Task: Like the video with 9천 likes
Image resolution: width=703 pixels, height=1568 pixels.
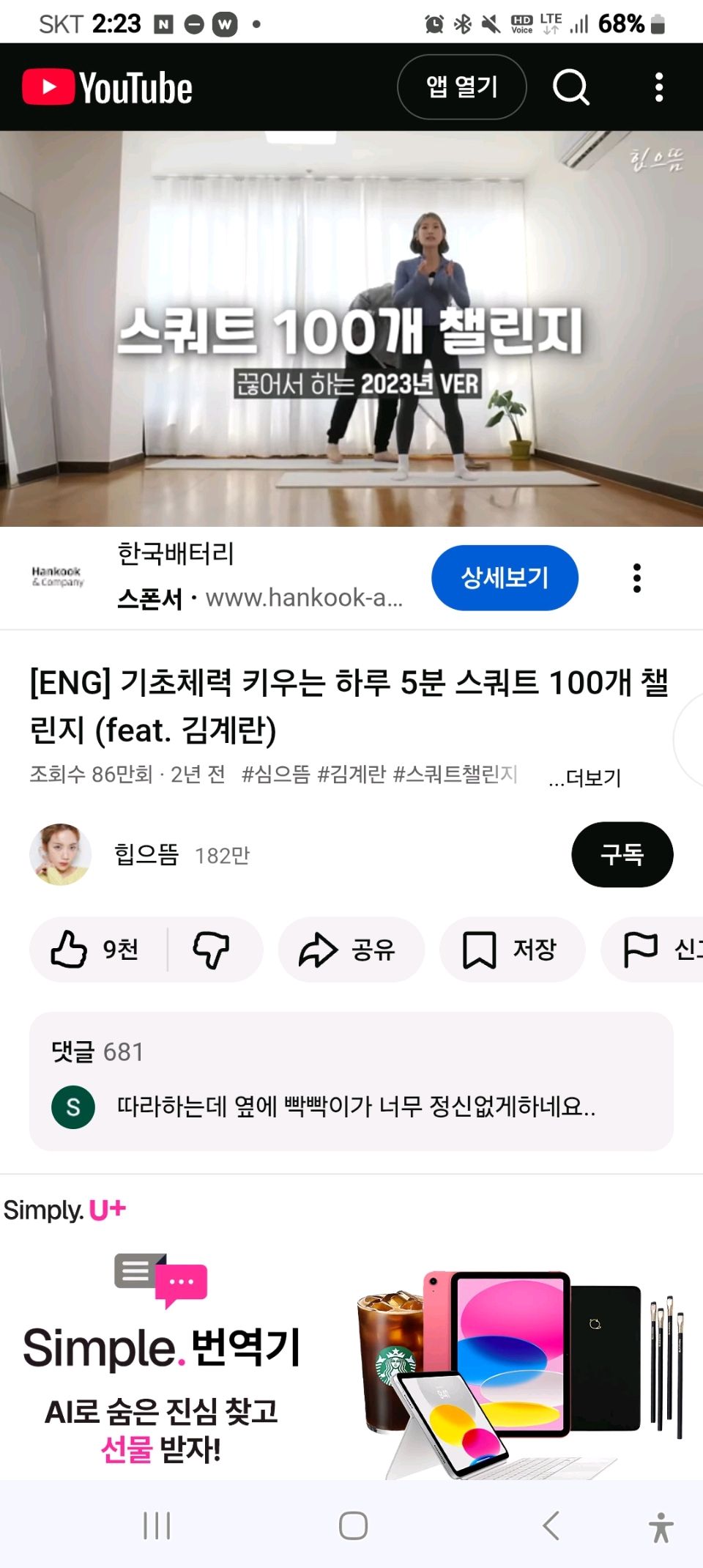Action: tap(95, 950)
